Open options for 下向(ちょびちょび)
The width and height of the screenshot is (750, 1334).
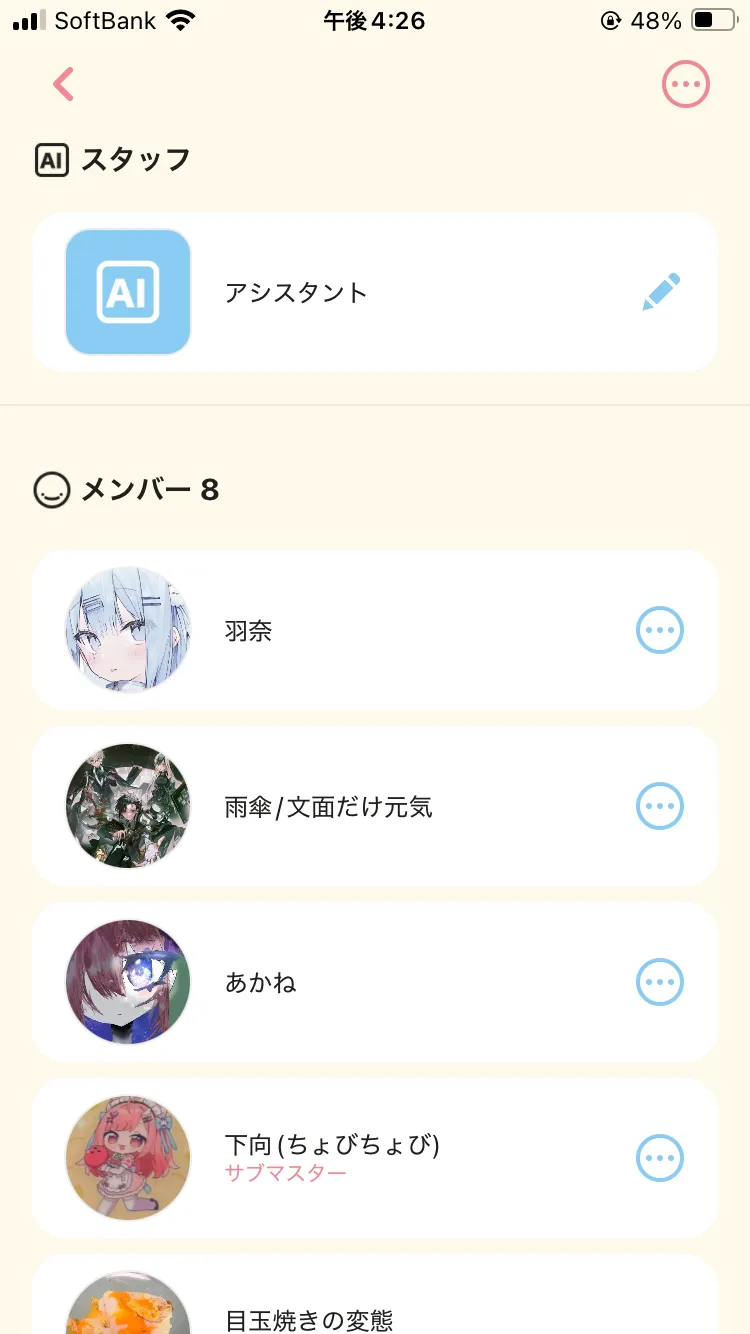pyautogui.click(x=660, y=1158)
